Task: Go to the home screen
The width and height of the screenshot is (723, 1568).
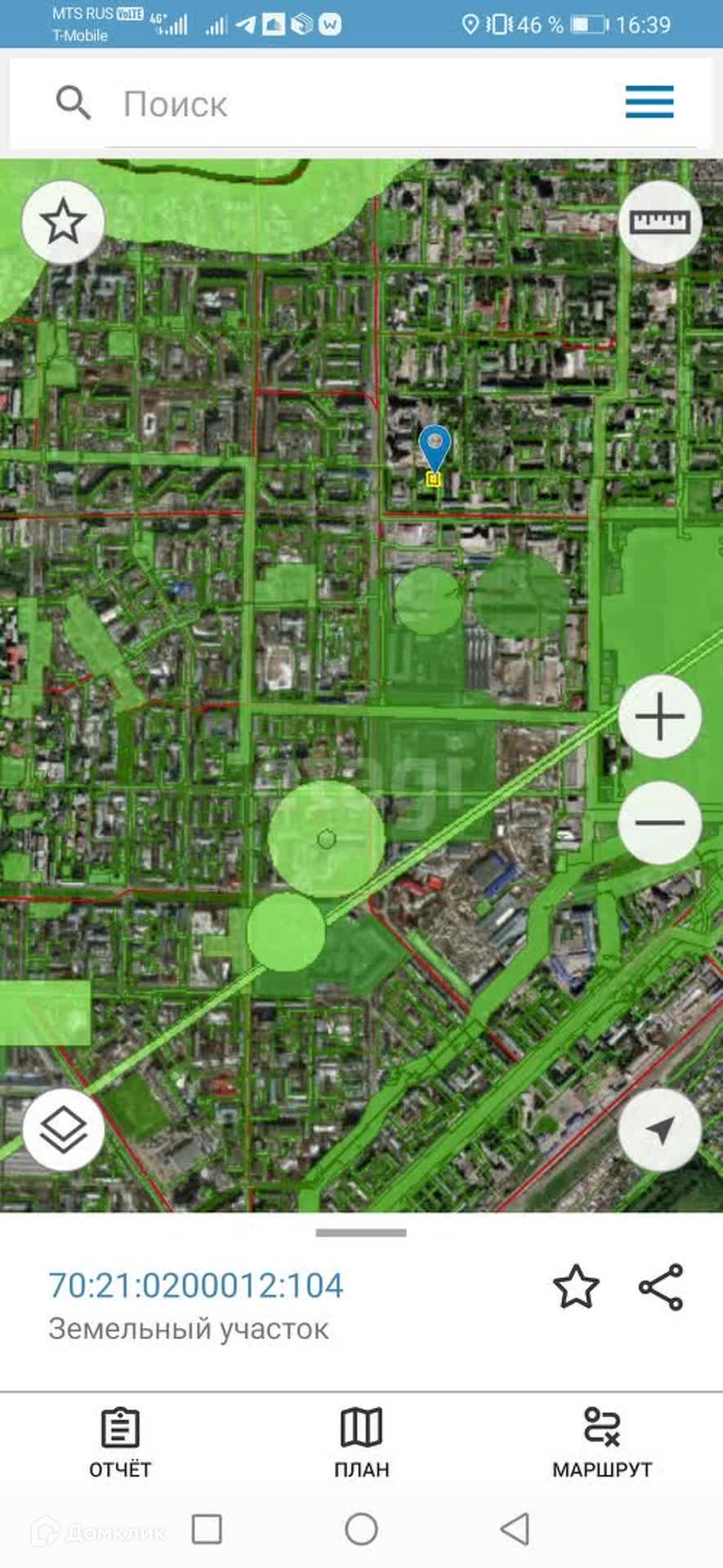Action: tap(361, 1529)
